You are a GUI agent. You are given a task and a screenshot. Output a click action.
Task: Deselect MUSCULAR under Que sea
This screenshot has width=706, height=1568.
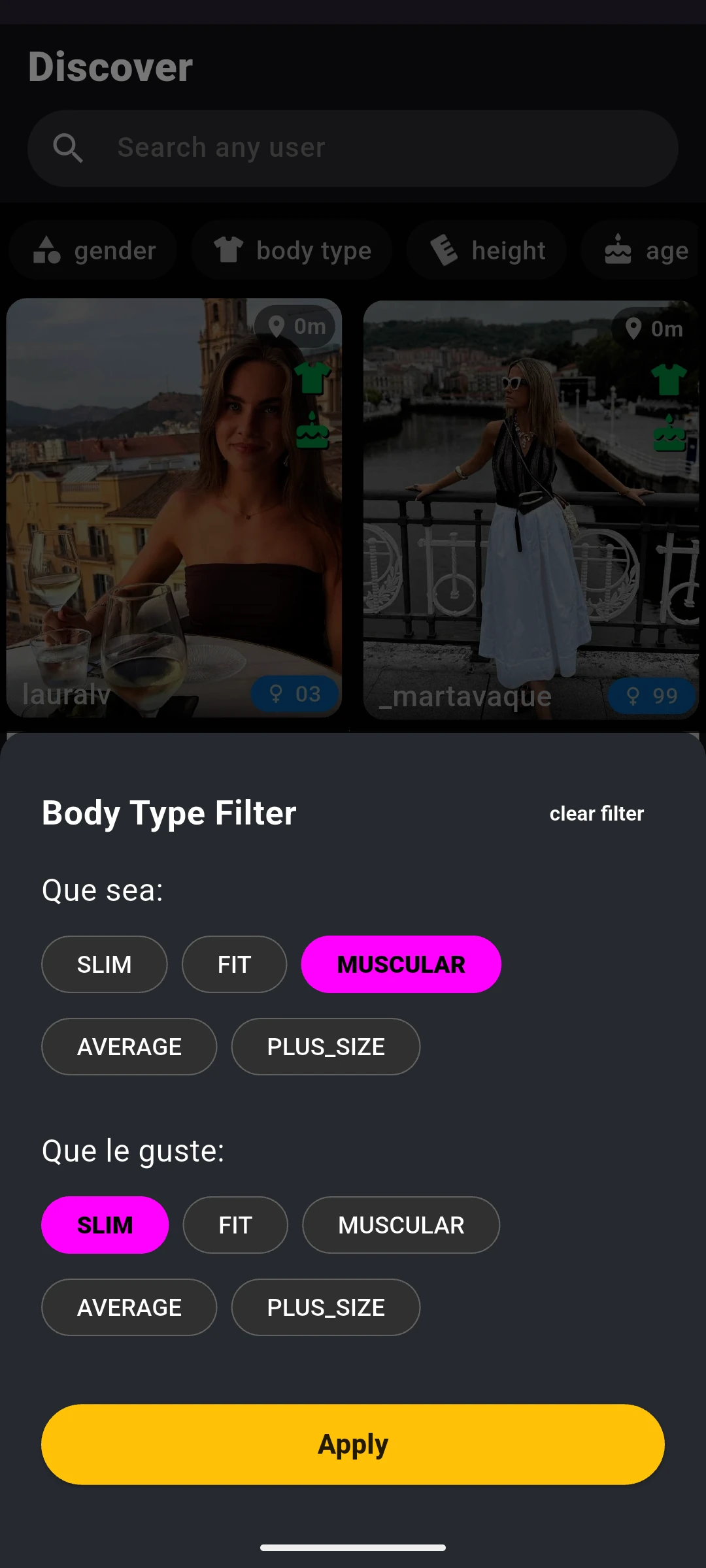pyautogui.click(x=401, y=964)
